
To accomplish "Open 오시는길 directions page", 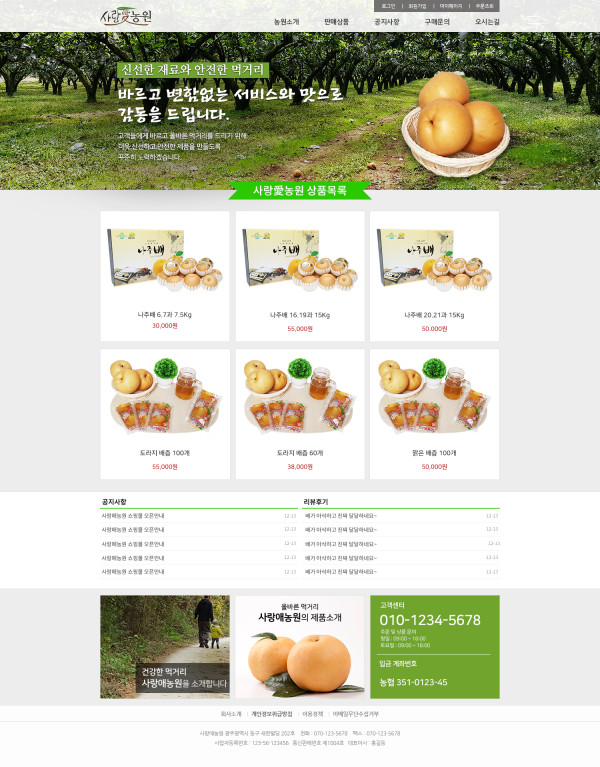I will coord(487,21).
